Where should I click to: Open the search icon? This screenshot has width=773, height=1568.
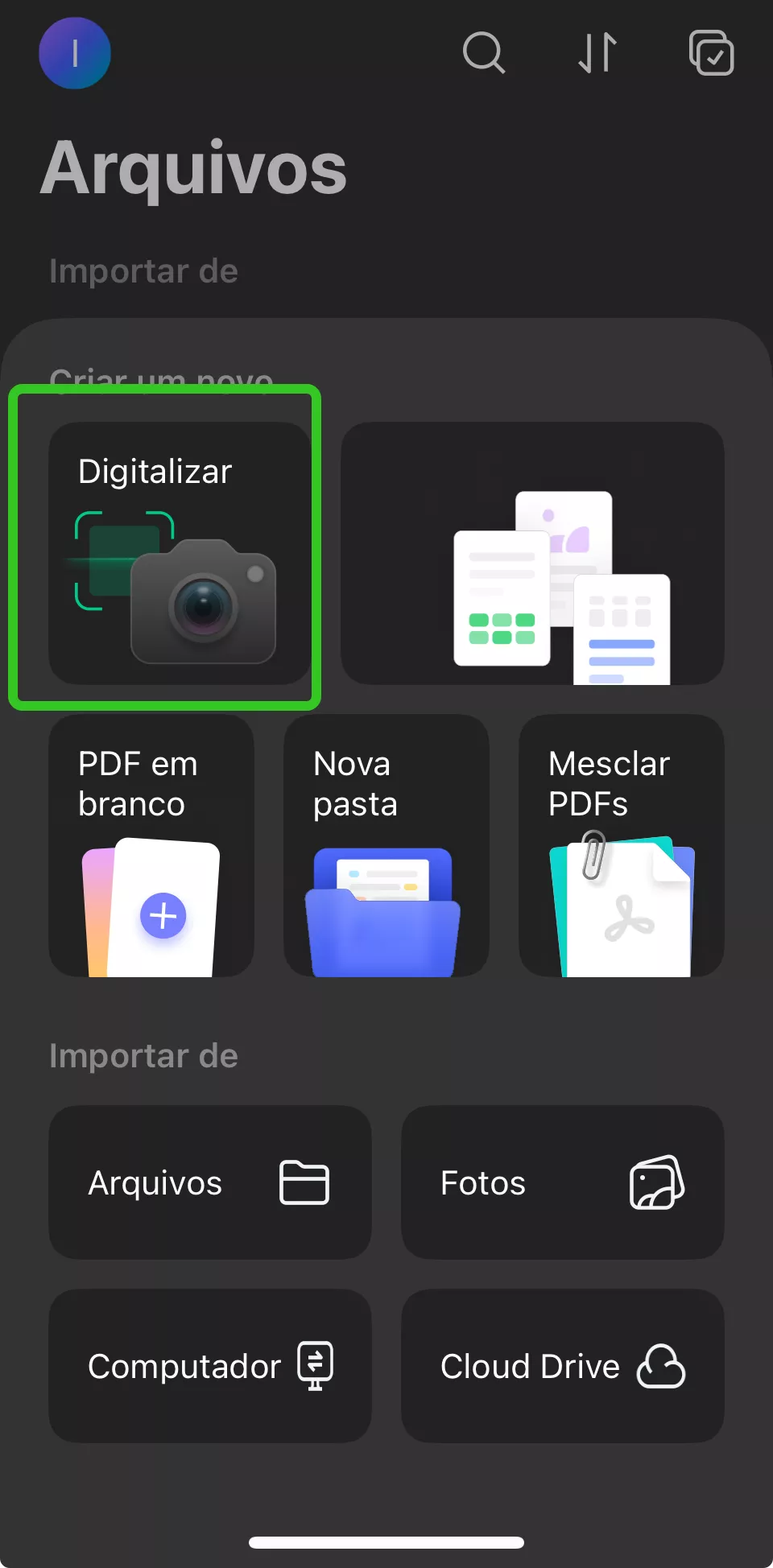tap(483, 53)
